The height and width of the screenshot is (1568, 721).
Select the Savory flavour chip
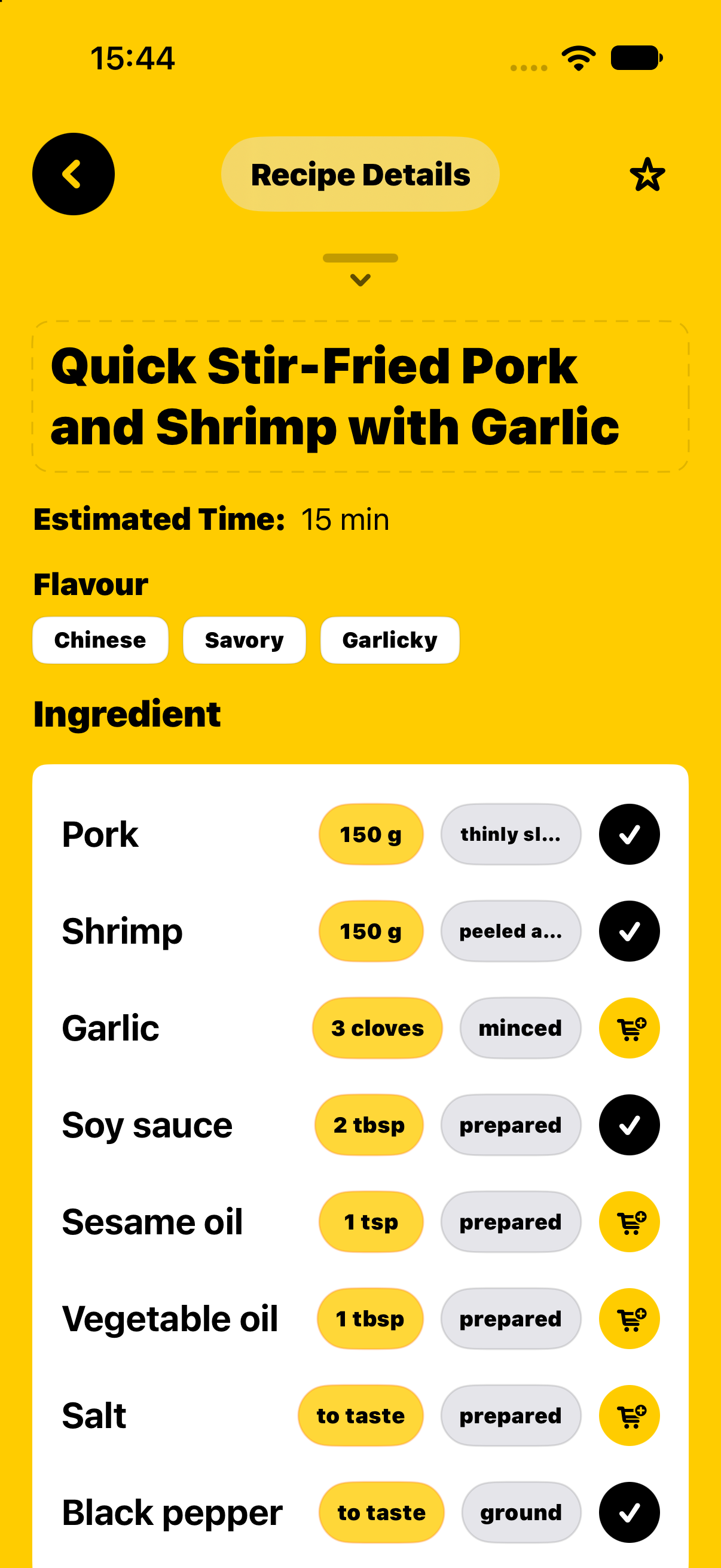pos(244,640)
